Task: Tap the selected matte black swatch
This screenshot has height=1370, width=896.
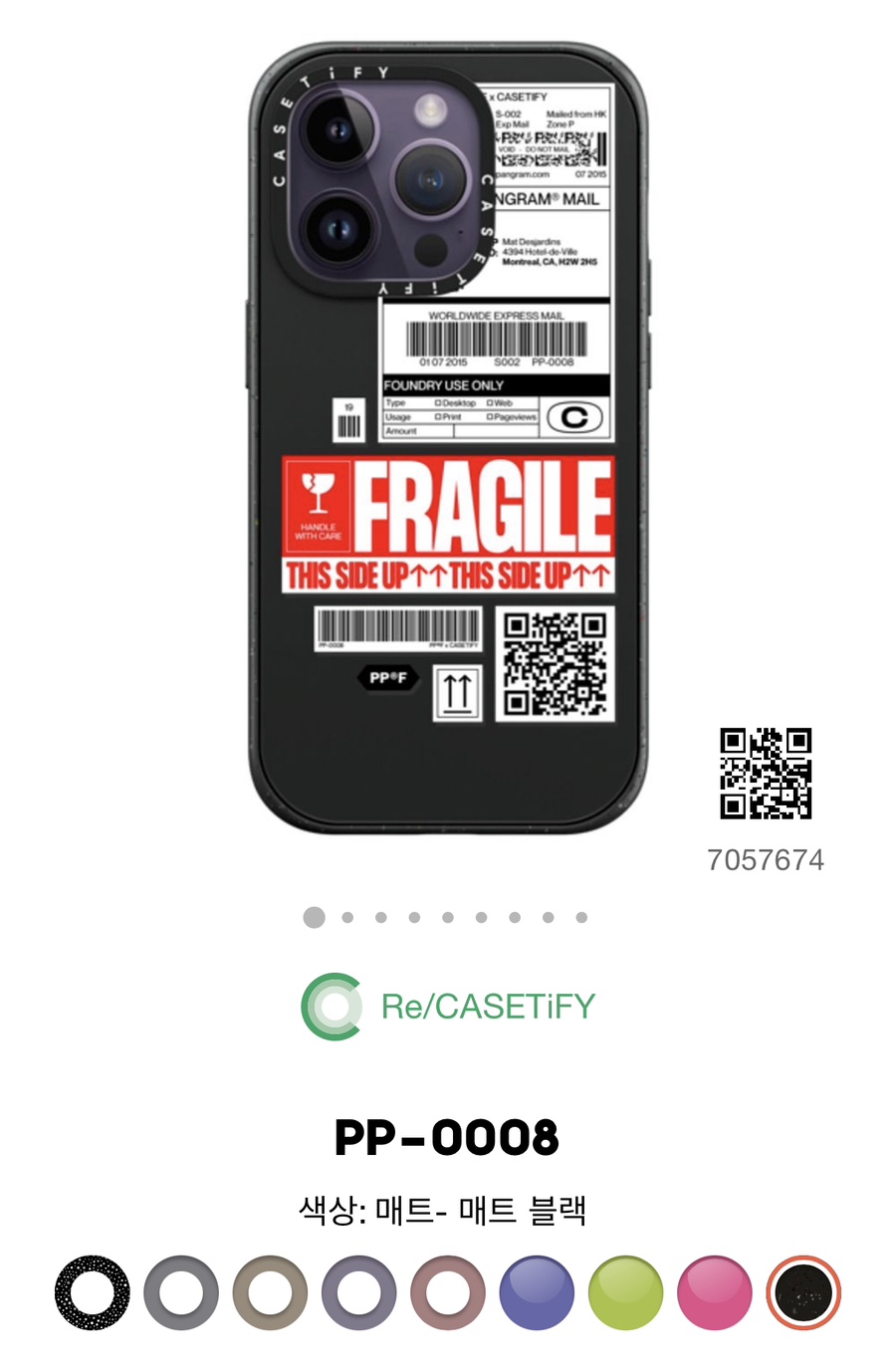Action: [x=803, y=1292]
